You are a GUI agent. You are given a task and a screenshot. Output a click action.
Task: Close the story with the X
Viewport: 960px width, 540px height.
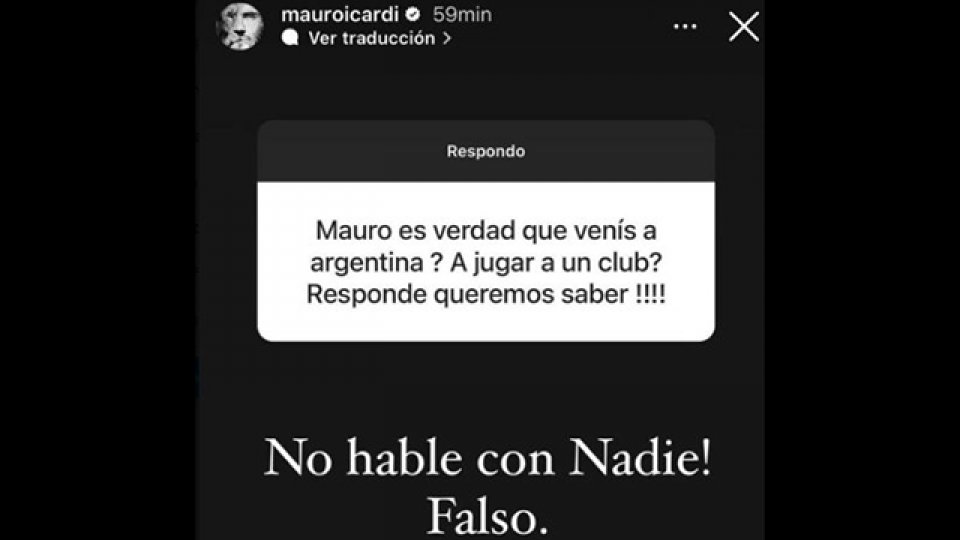[744, 26]
